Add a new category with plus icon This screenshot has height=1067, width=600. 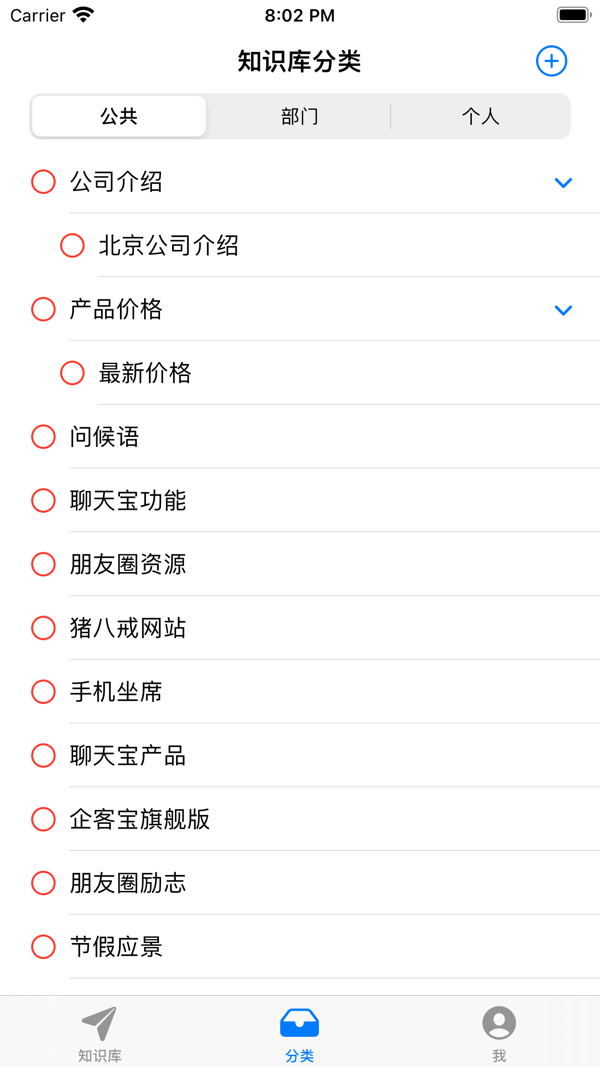point(551,61)
